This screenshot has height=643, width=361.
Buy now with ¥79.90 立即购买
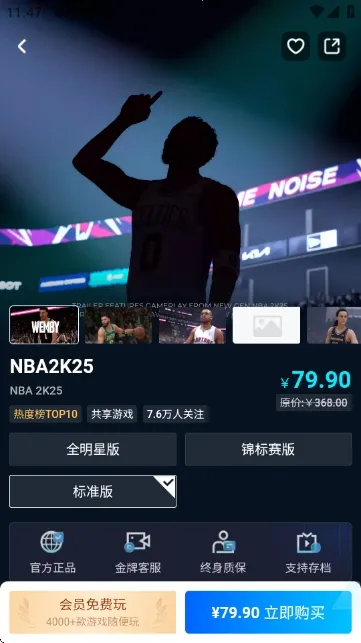pos(268,612)
